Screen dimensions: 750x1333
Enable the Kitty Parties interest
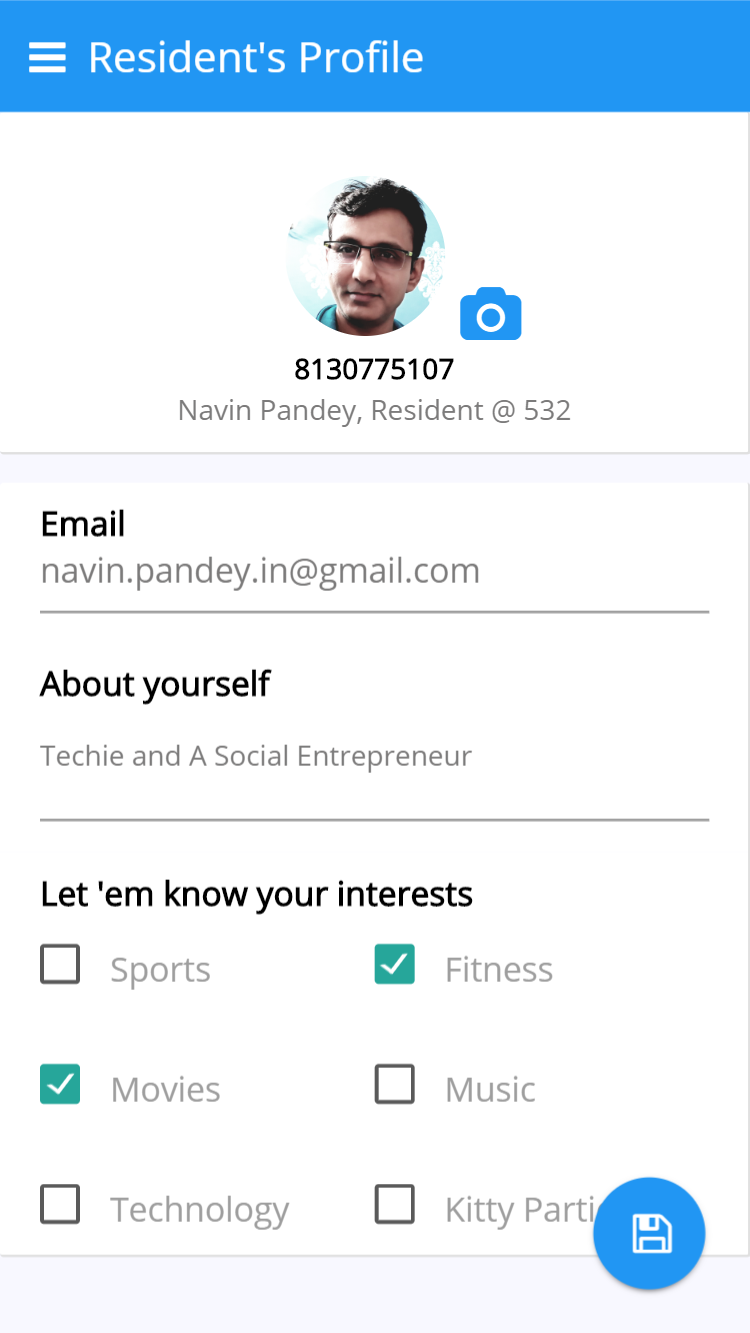click(395, 1205)
